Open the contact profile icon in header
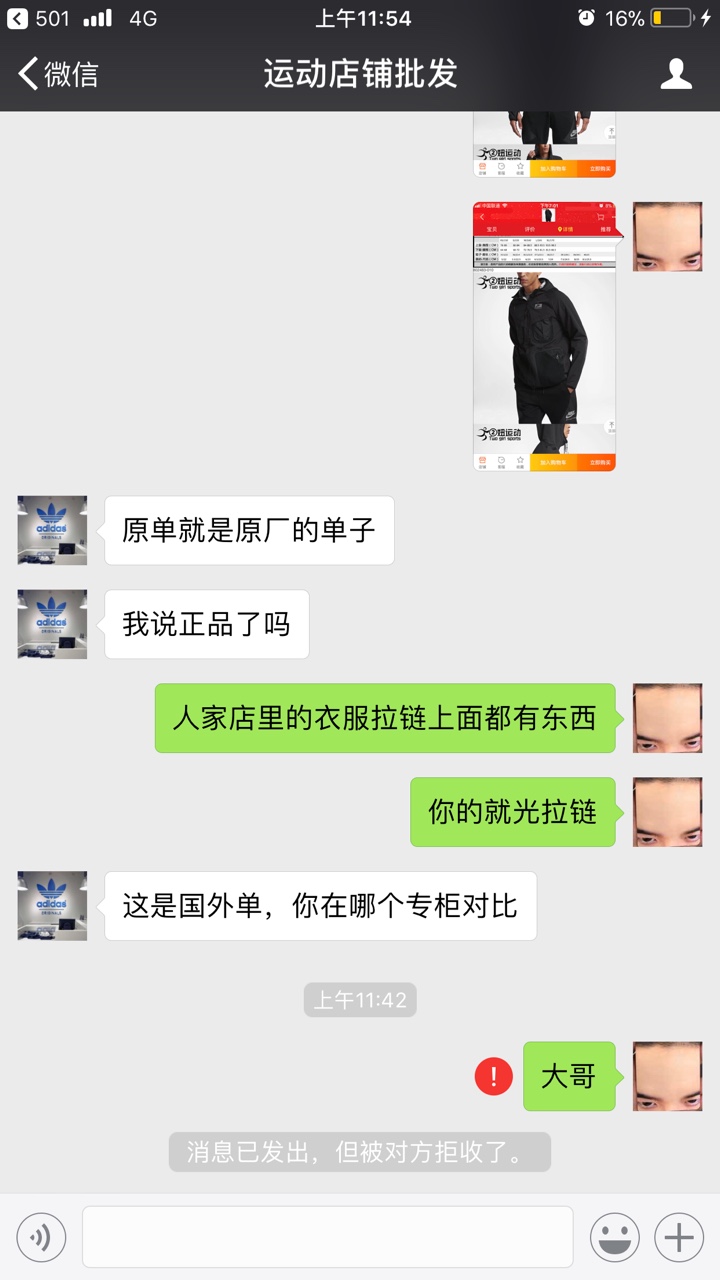720x1280 pixels. tap(677, 73)
